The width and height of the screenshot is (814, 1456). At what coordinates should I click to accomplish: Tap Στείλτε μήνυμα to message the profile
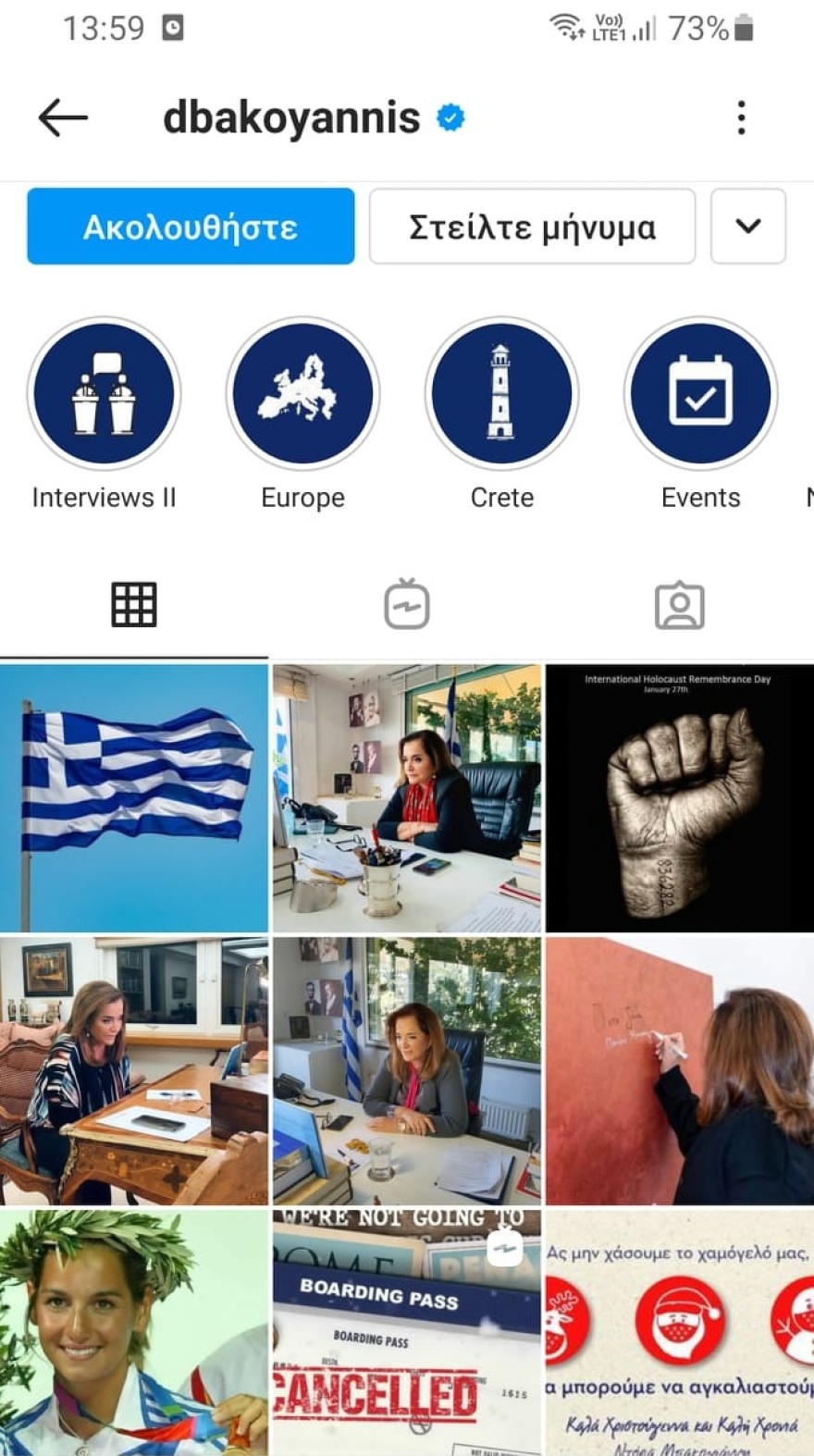532,227
